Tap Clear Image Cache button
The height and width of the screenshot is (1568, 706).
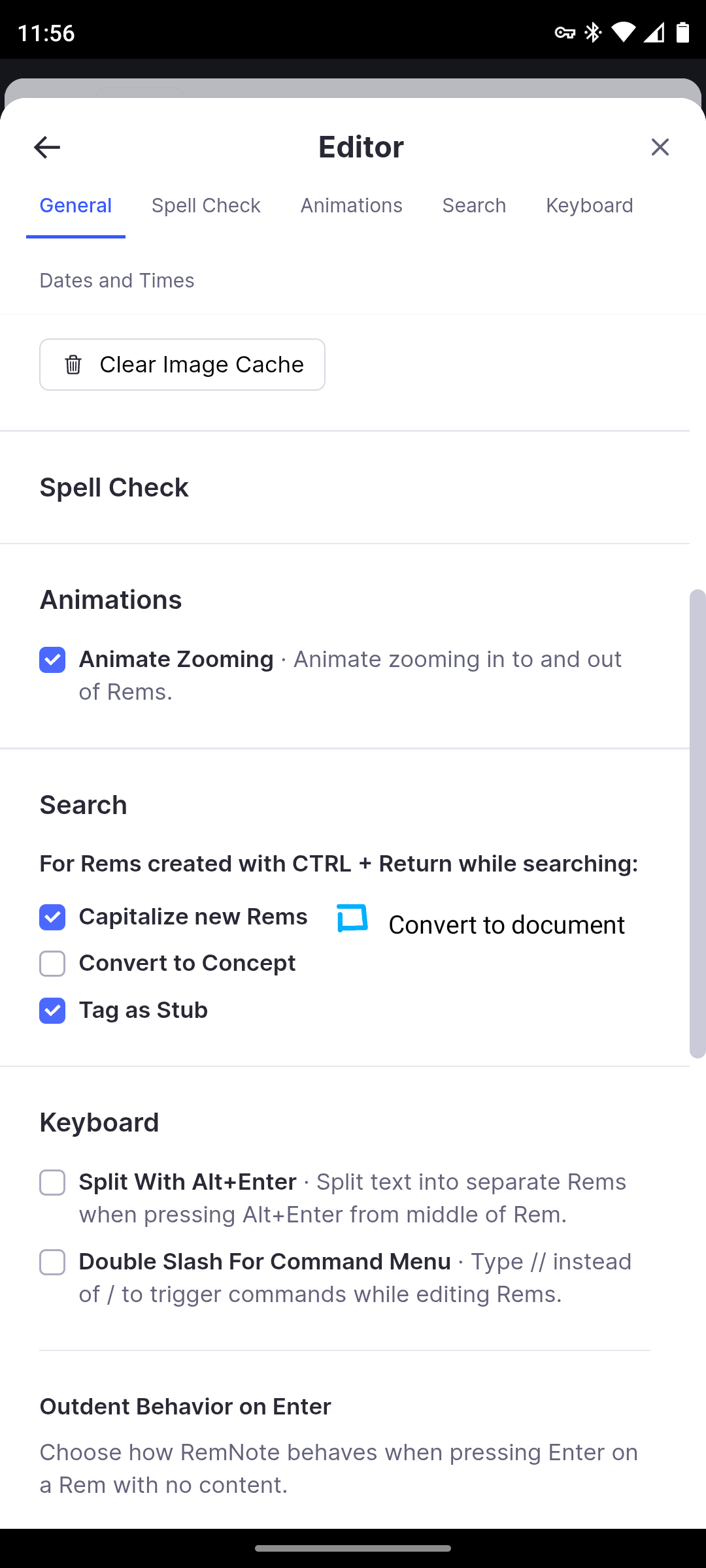tap(182, 365)
